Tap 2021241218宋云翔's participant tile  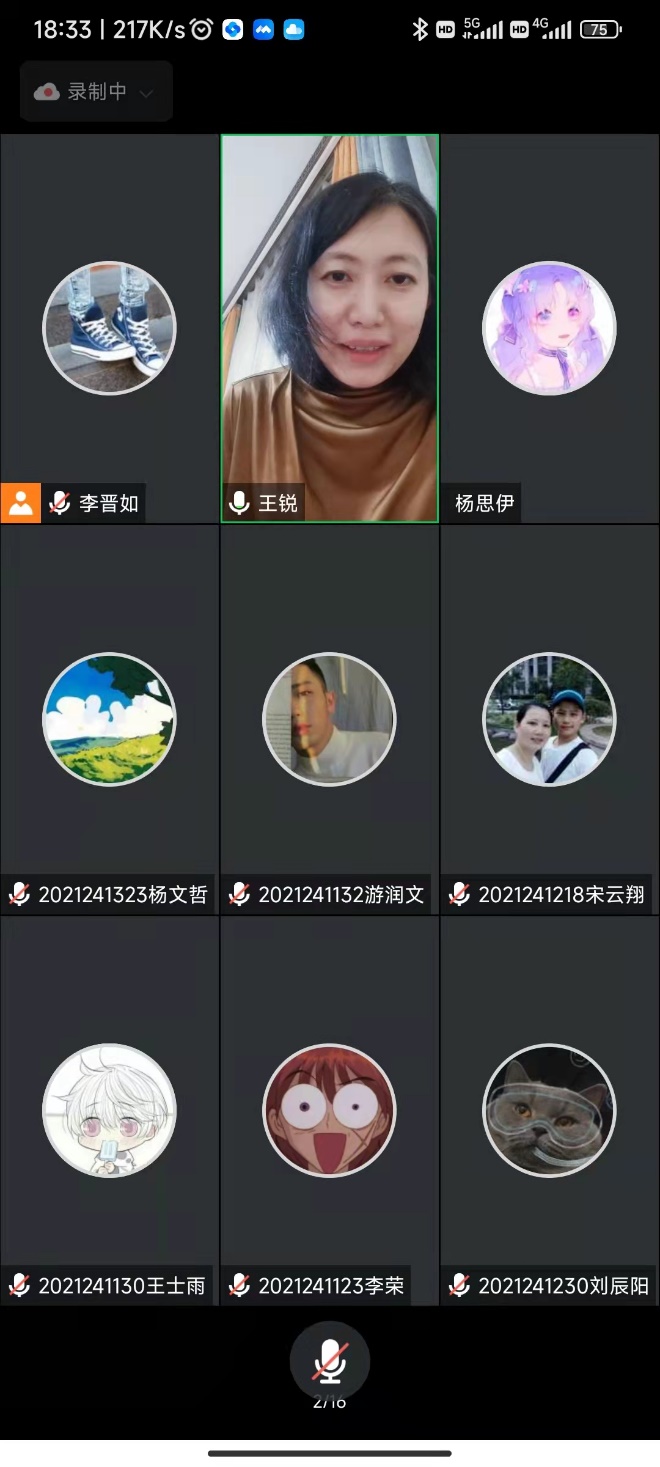coord(549,719)
